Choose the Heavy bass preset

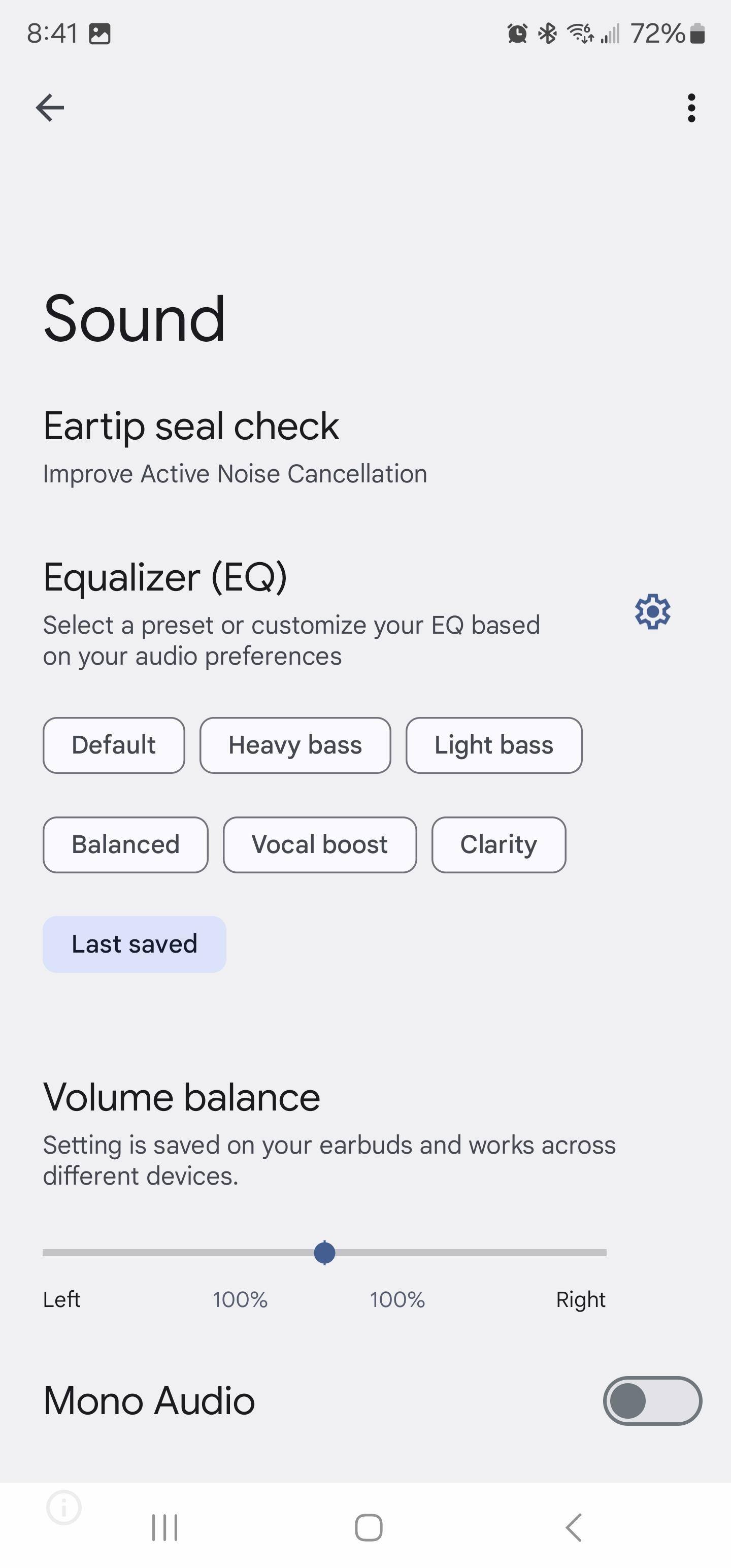[x=295, y=745]
